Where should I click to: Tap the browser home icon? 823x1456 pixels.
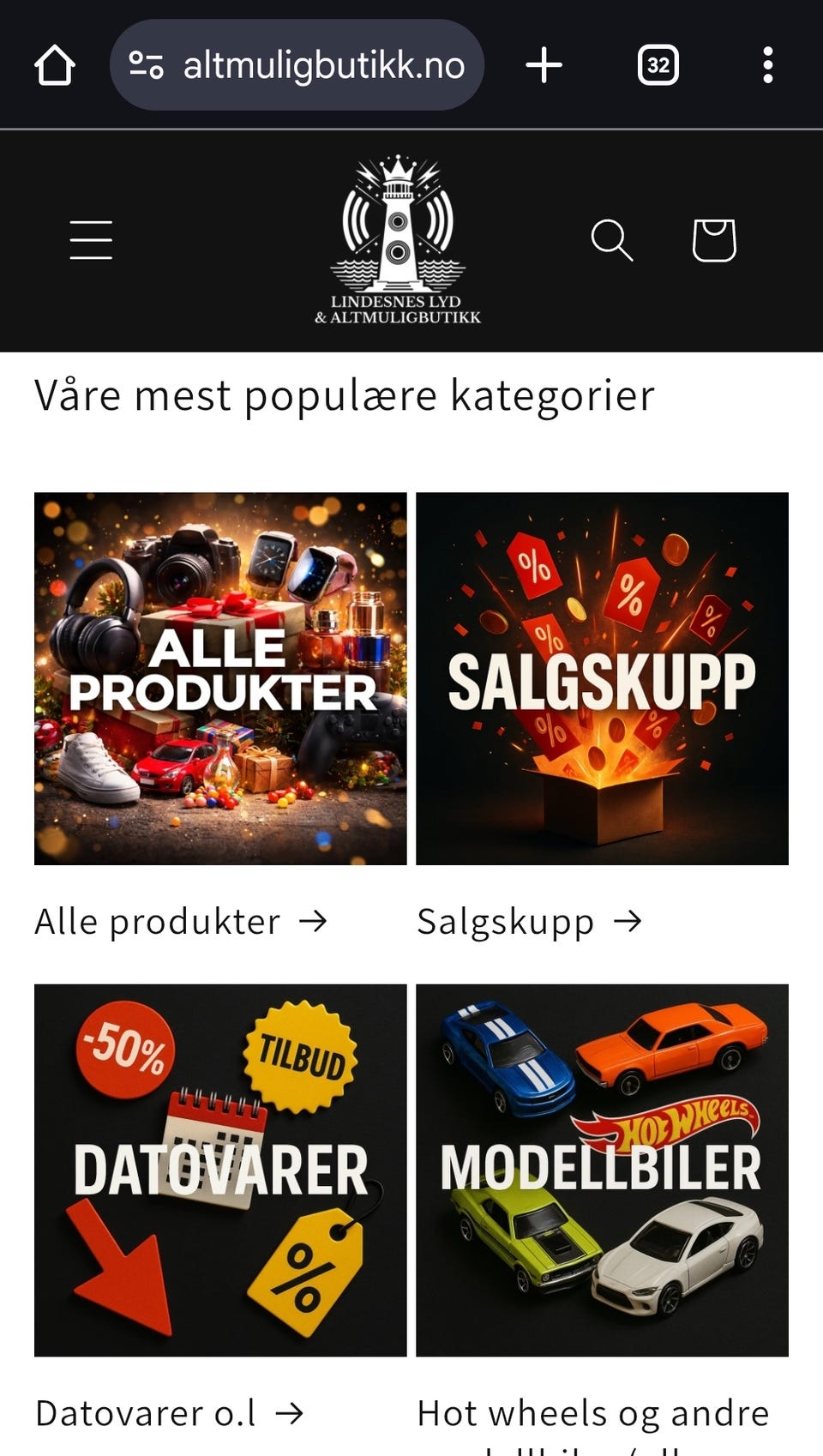(x=54, y=63)
